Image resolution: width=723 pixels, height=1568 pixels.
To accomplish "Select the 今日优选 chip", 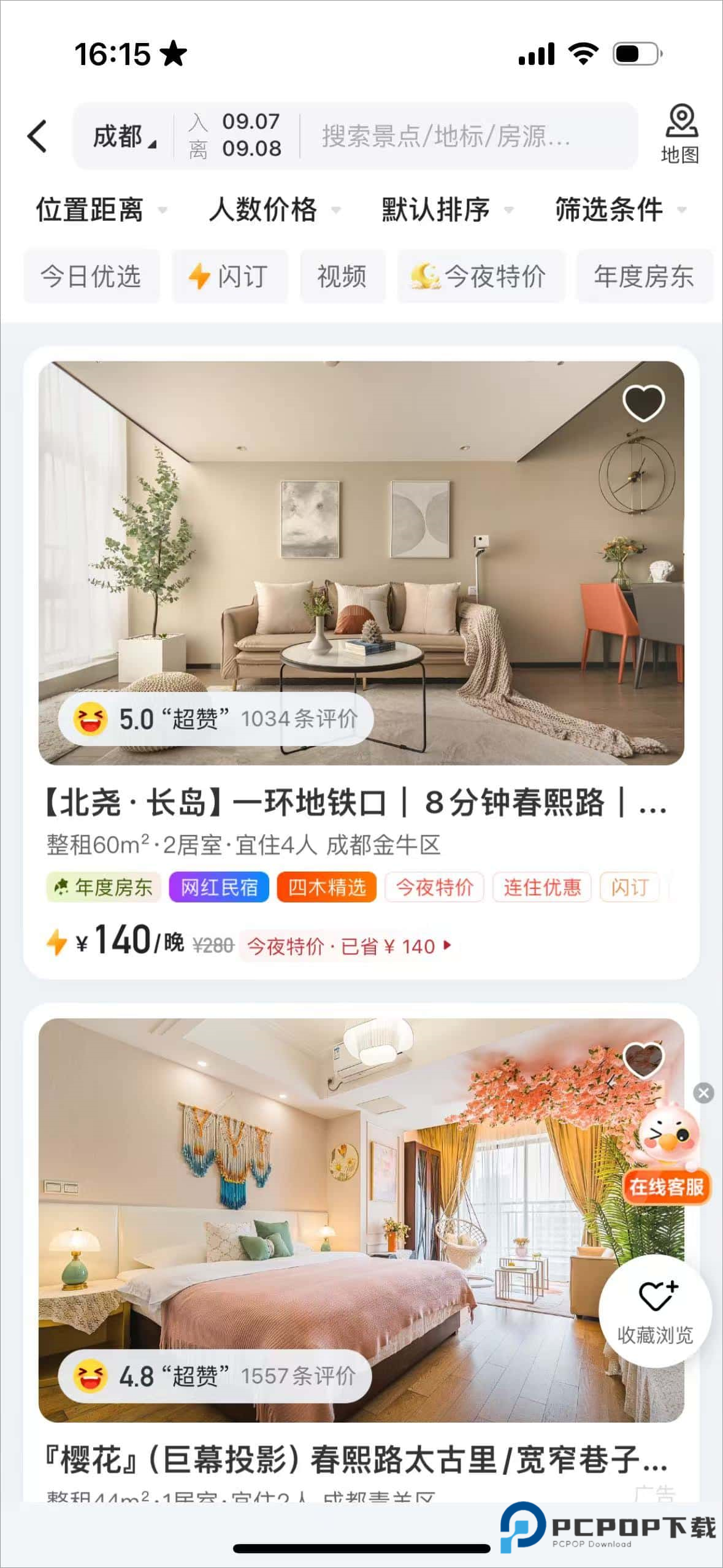I will 91,276.
